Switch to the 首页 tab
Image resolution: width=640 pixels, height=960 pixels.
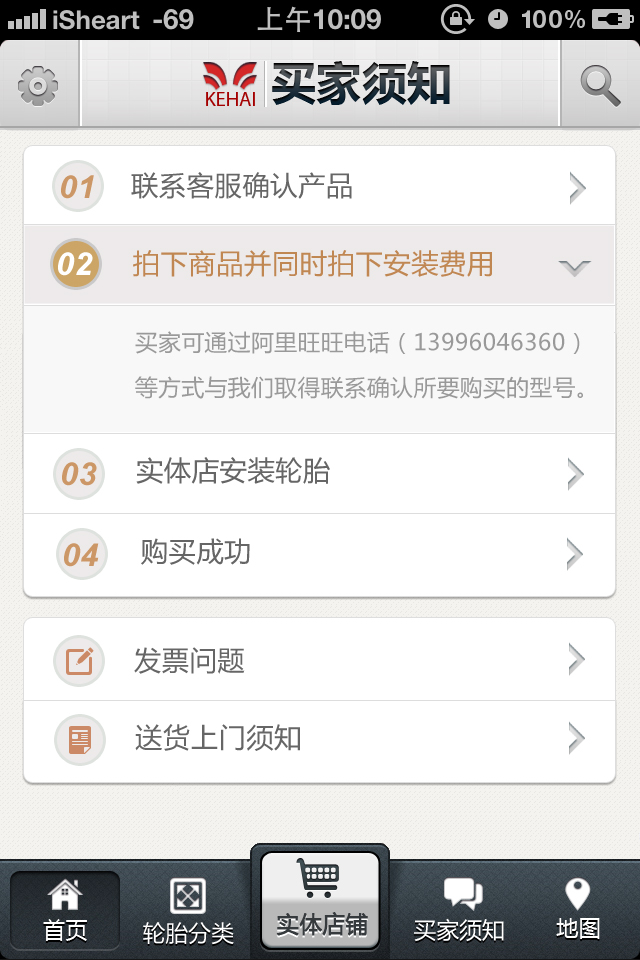(65, 910)
